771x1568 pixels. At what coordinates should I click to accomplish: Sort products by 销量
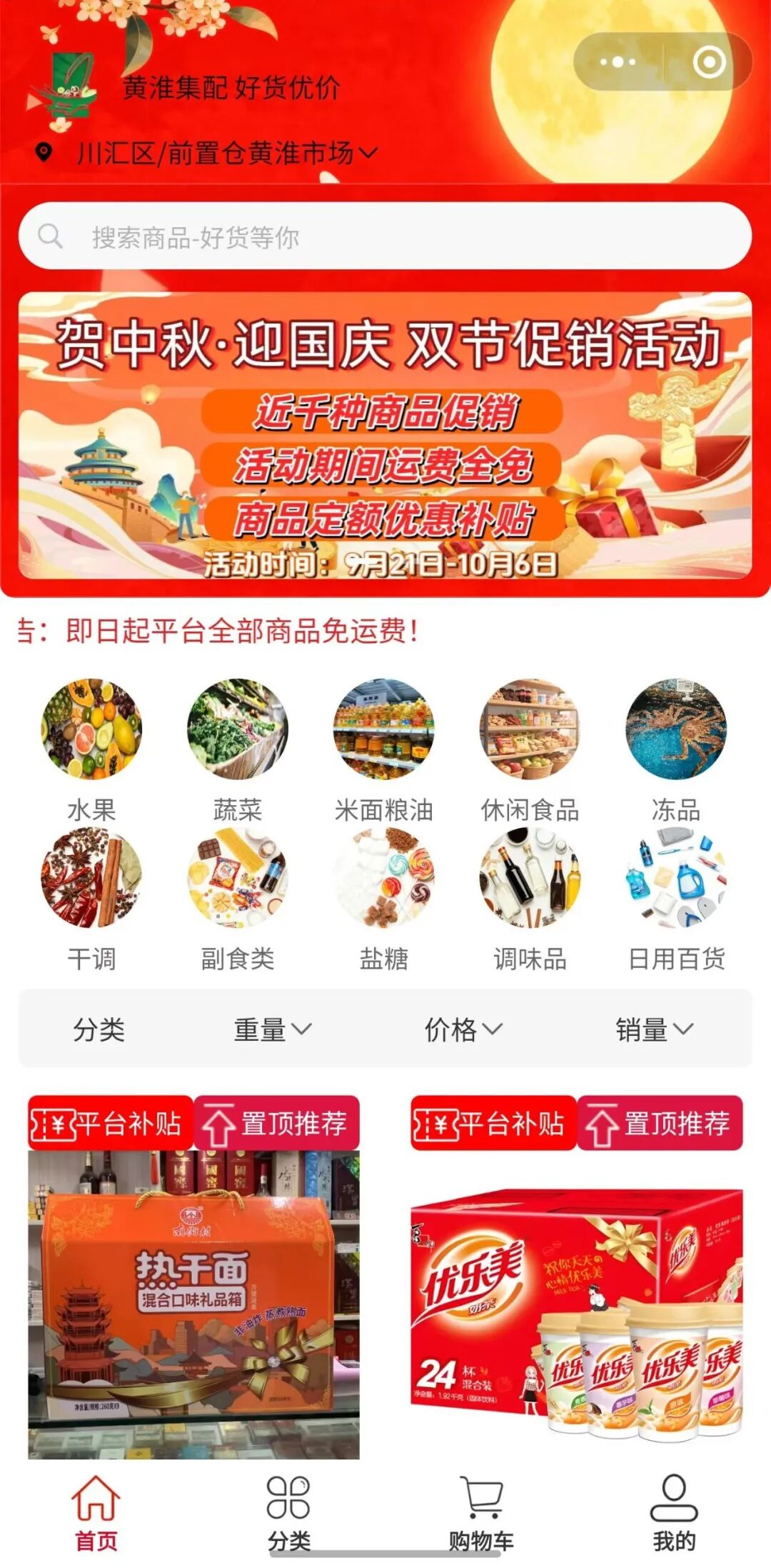[x=654, y=1029]
